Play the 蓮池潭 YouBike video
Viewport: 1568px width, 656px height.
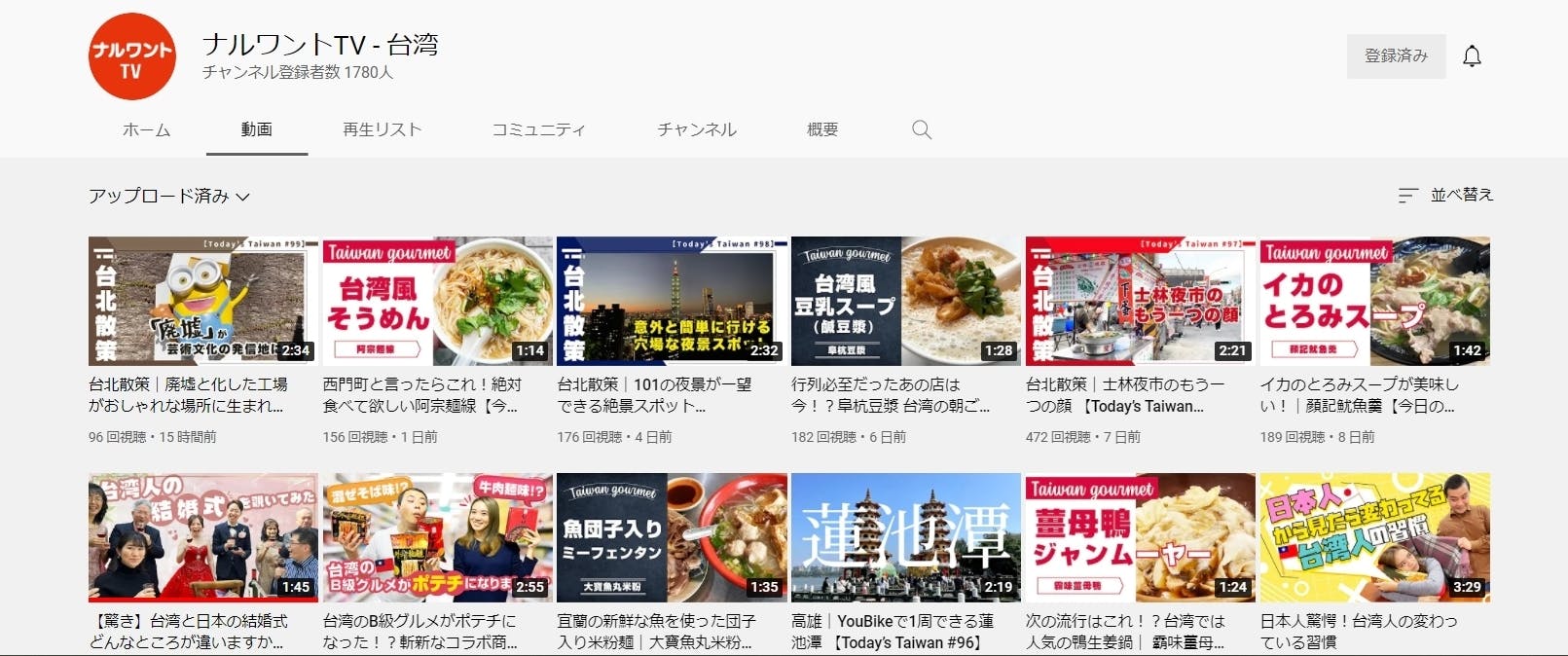tap(906, 537)
